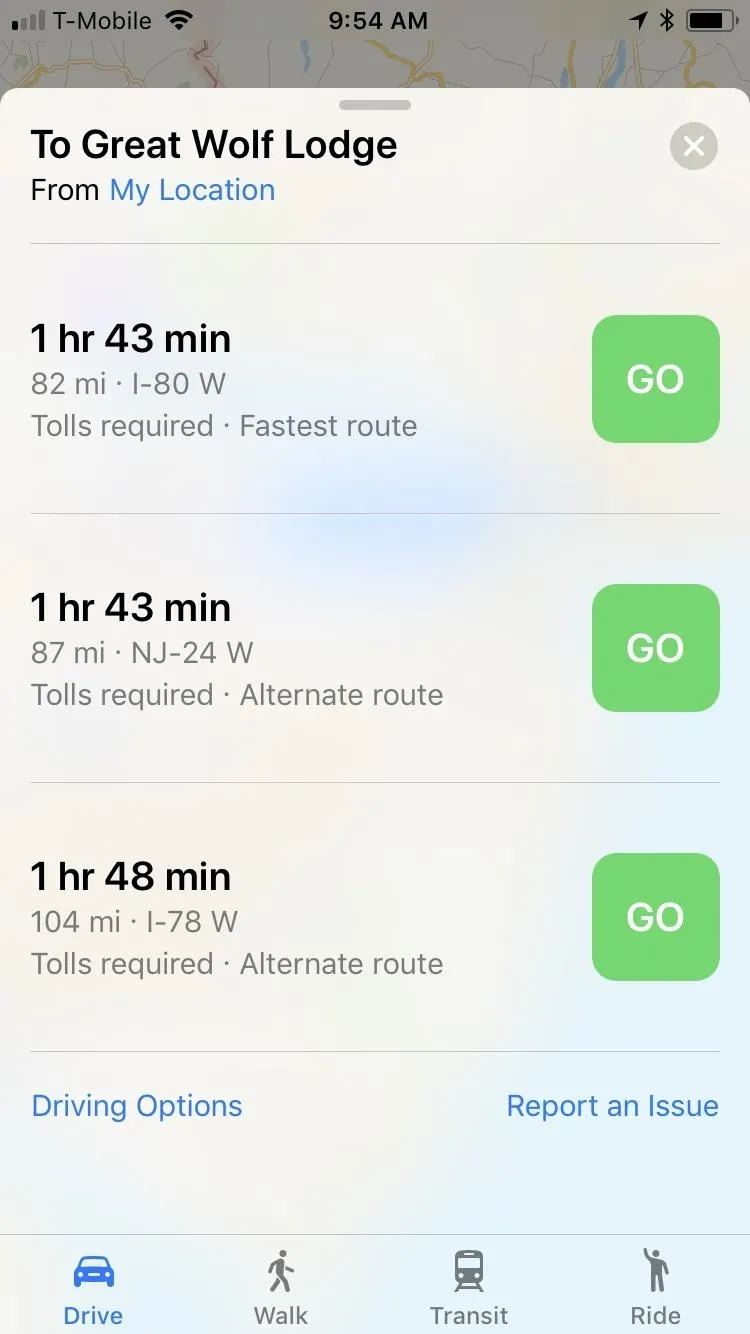Switch to the Ride tab
Screen dimensions: 750x1334
tap(656, 1287)
